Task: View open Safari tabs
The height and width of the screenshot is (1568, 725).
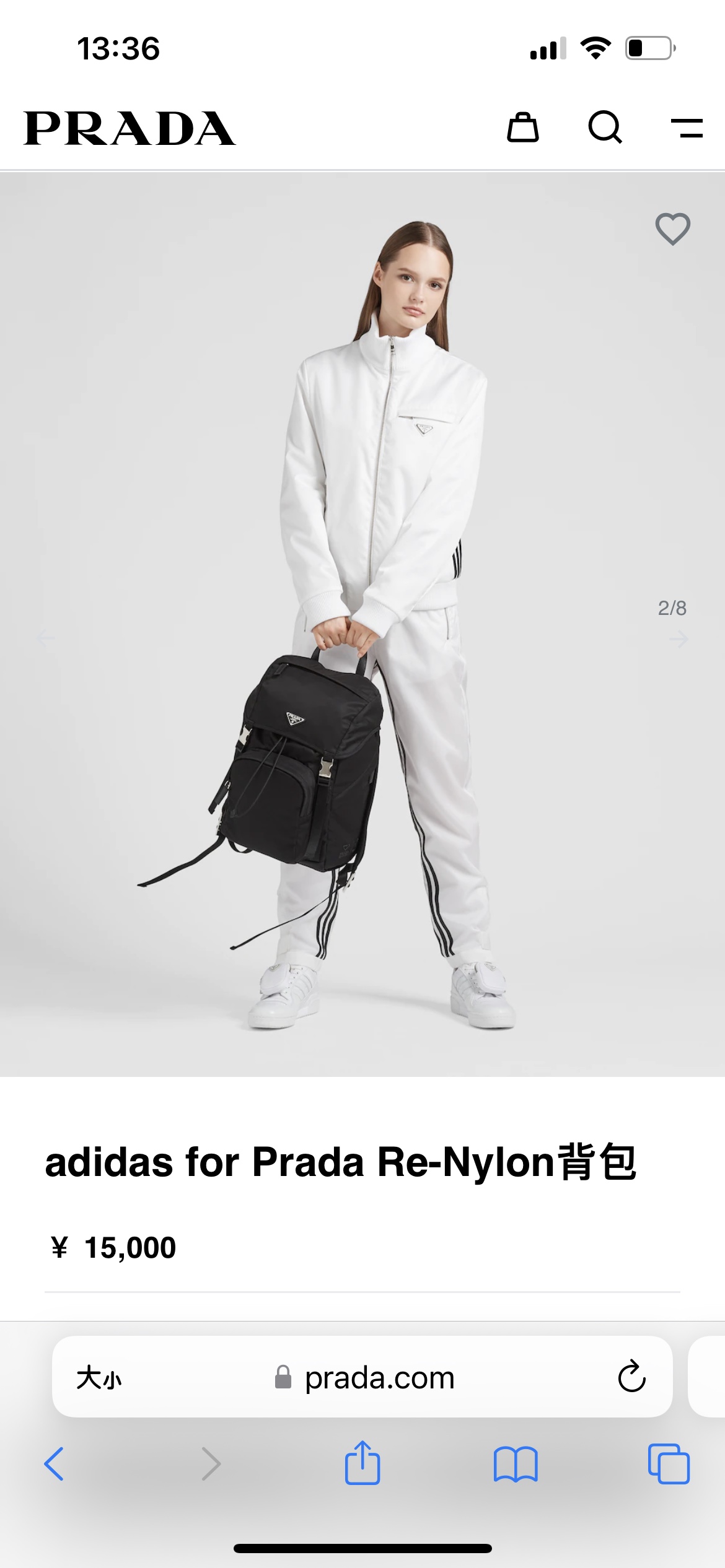Action: tap(668, 1464)
